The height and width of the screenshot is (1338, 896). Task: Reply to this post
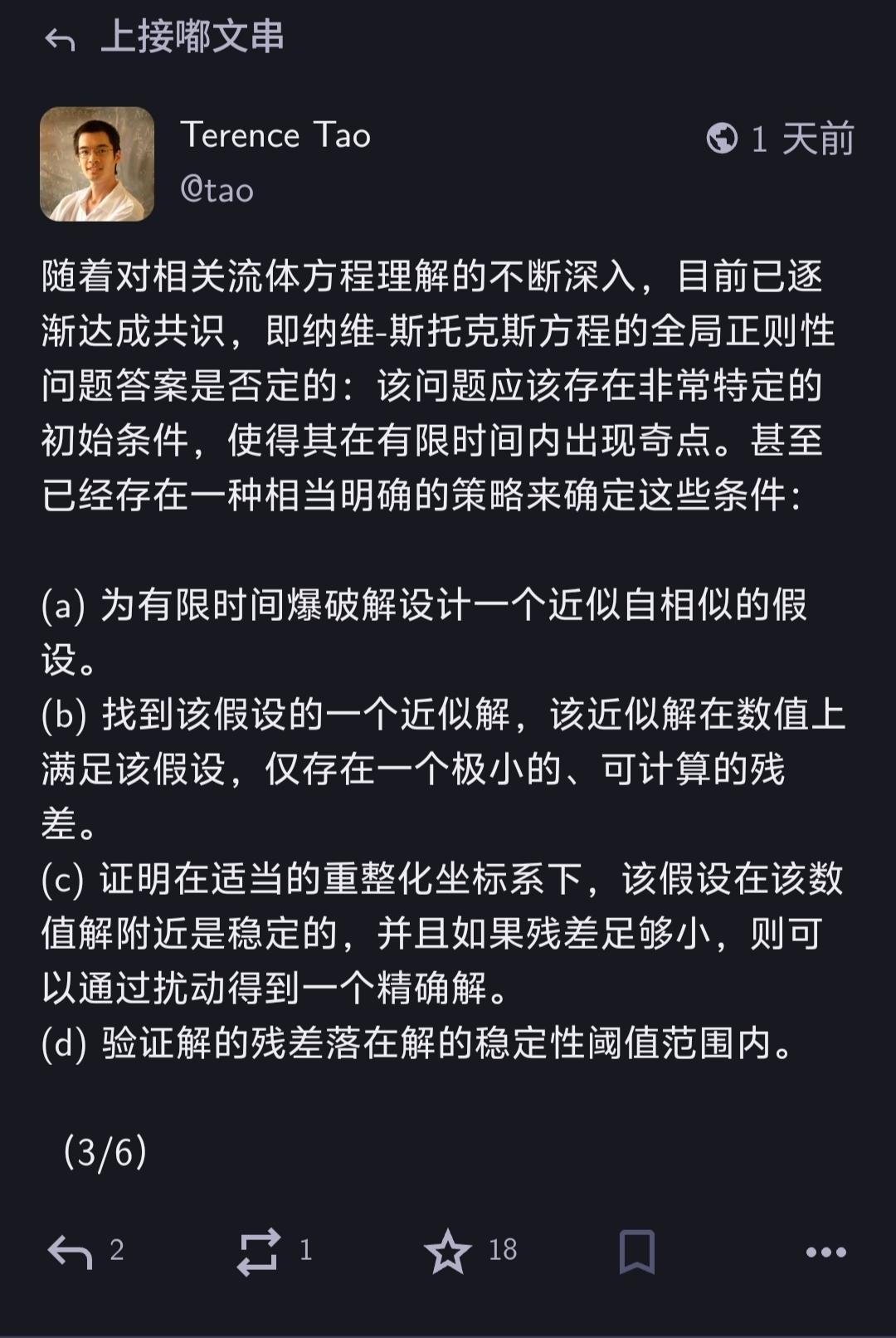70,1251
